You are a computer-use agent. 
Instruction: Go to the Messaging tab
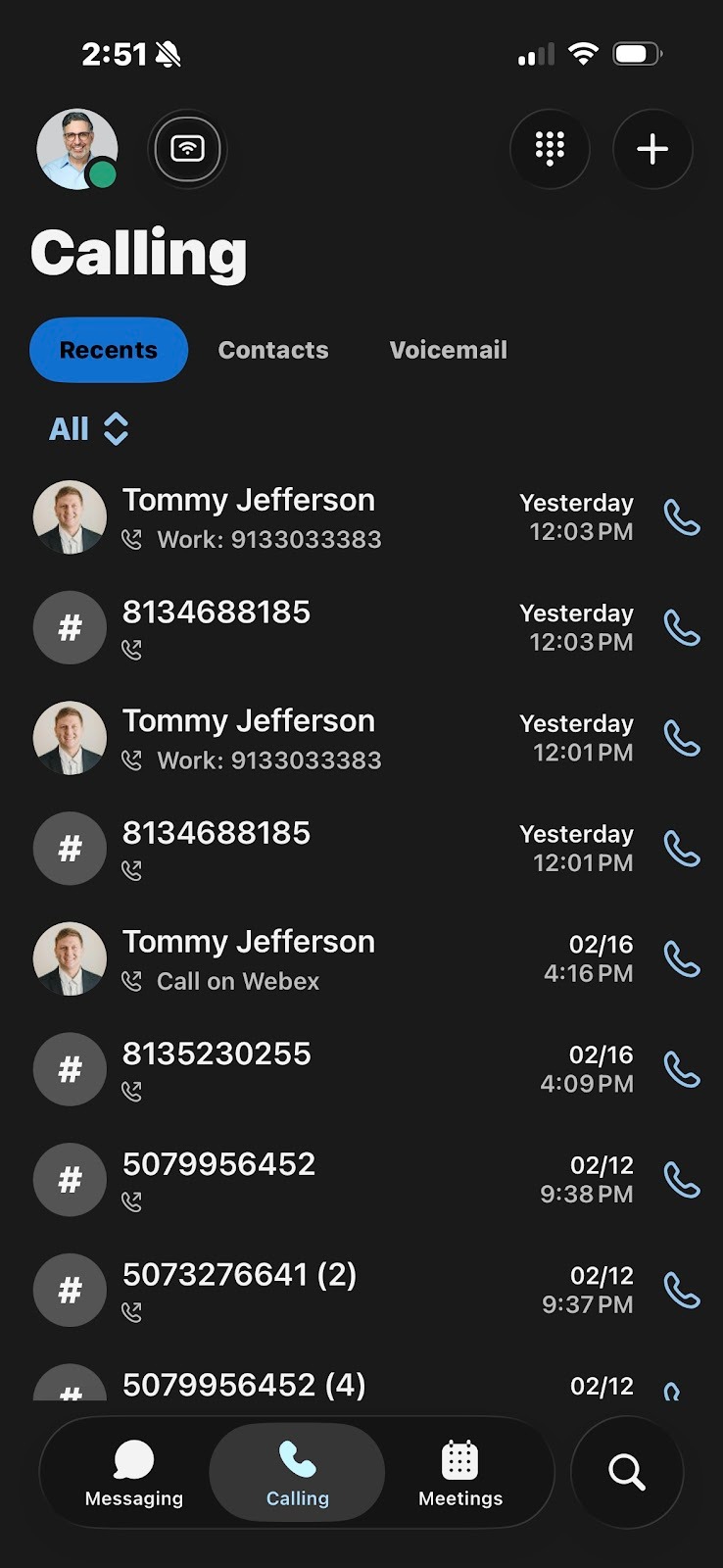point(134,1472)
